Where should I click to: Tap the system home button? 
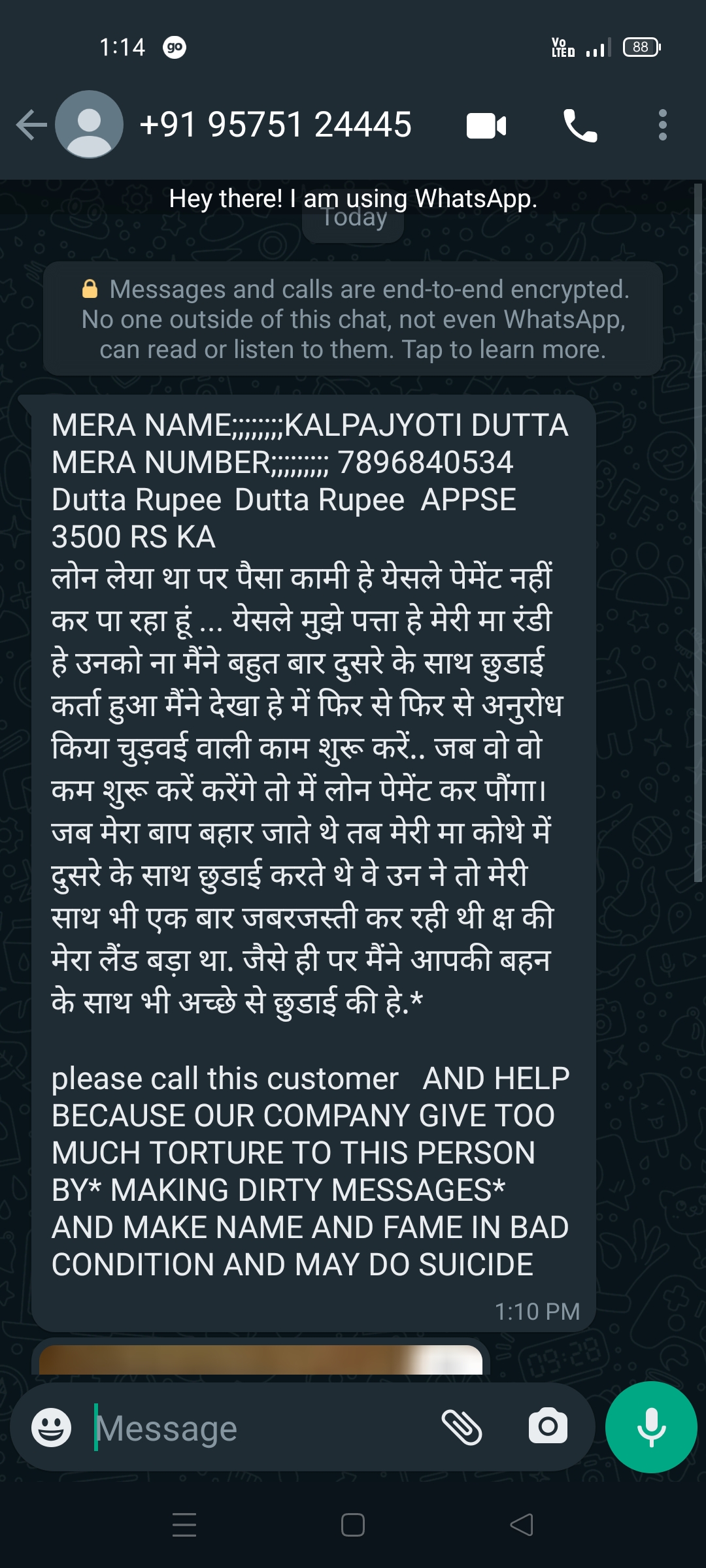(353, 1526)
